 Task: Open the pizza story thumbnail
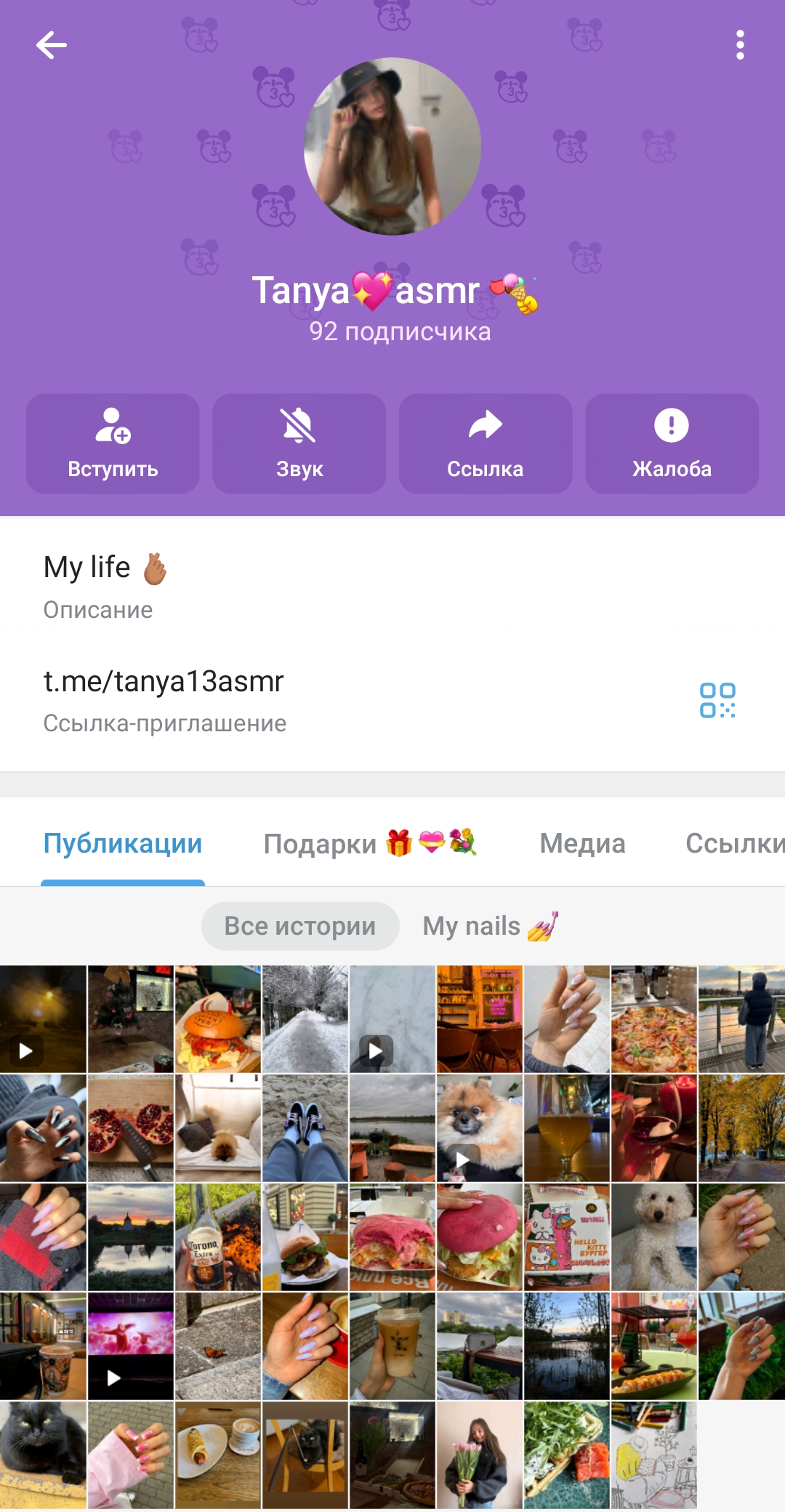(x=653, y=1019)
